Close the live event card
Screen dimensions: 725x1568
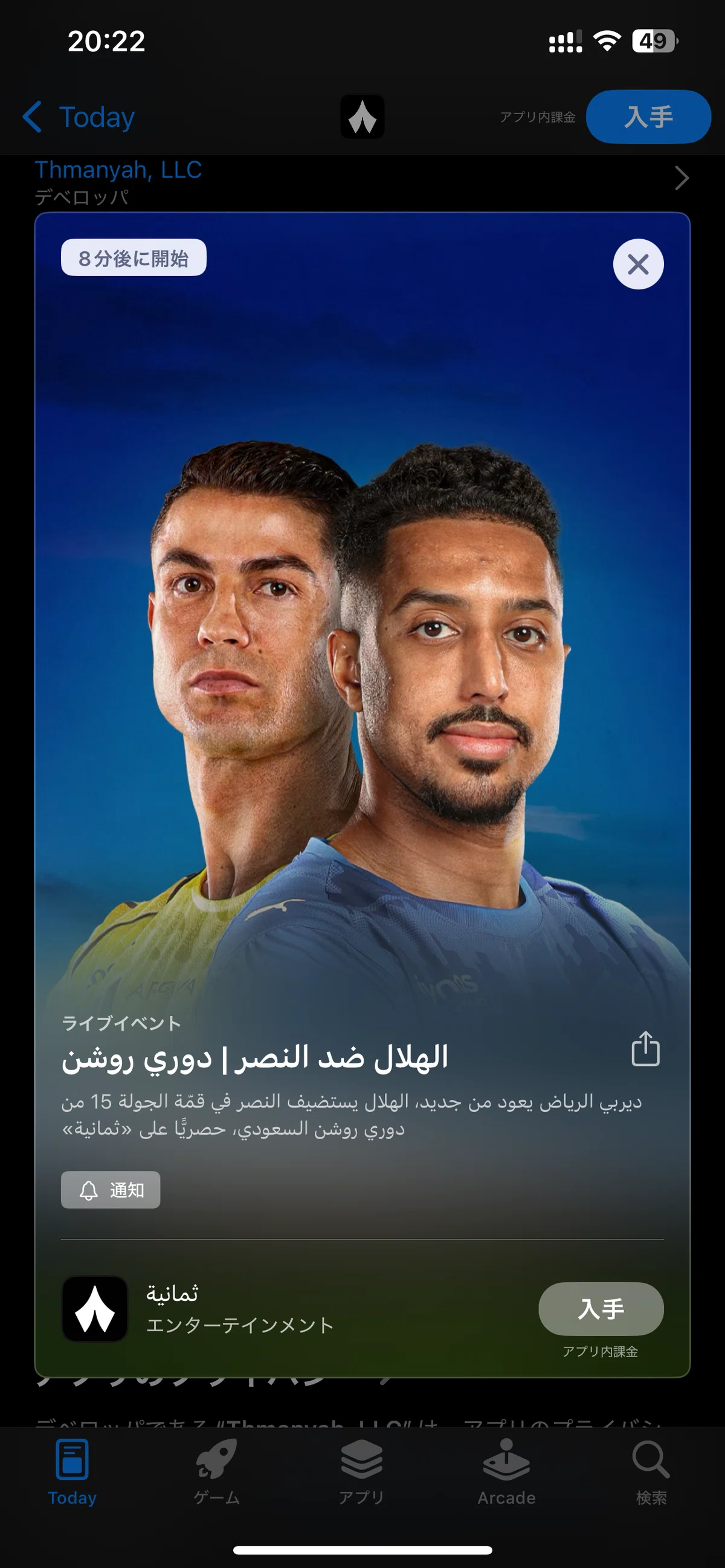[638, 264]
